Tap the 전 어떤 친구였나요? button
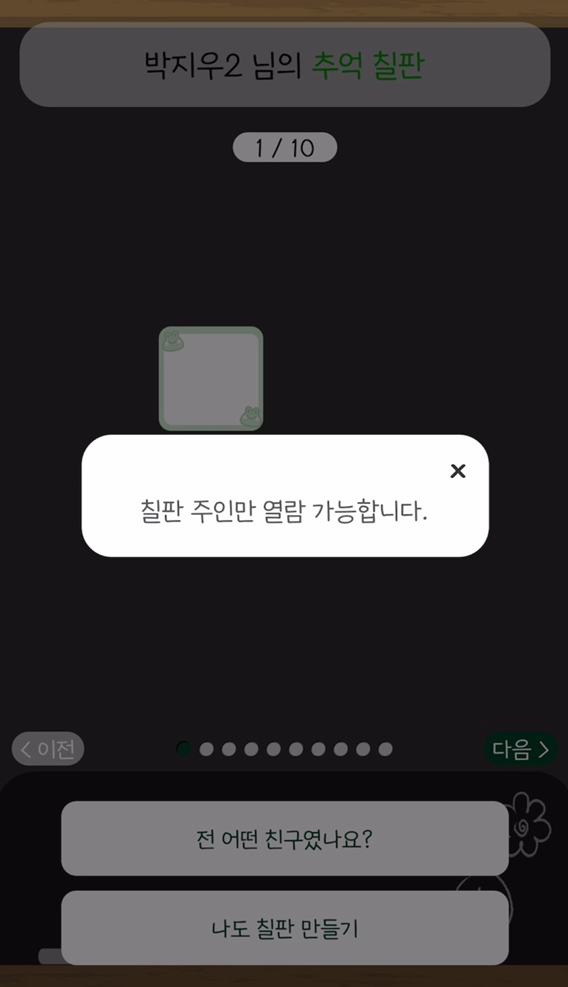Image resolution: width=568 pixels, height=987 pixels. tap(285, 838)
